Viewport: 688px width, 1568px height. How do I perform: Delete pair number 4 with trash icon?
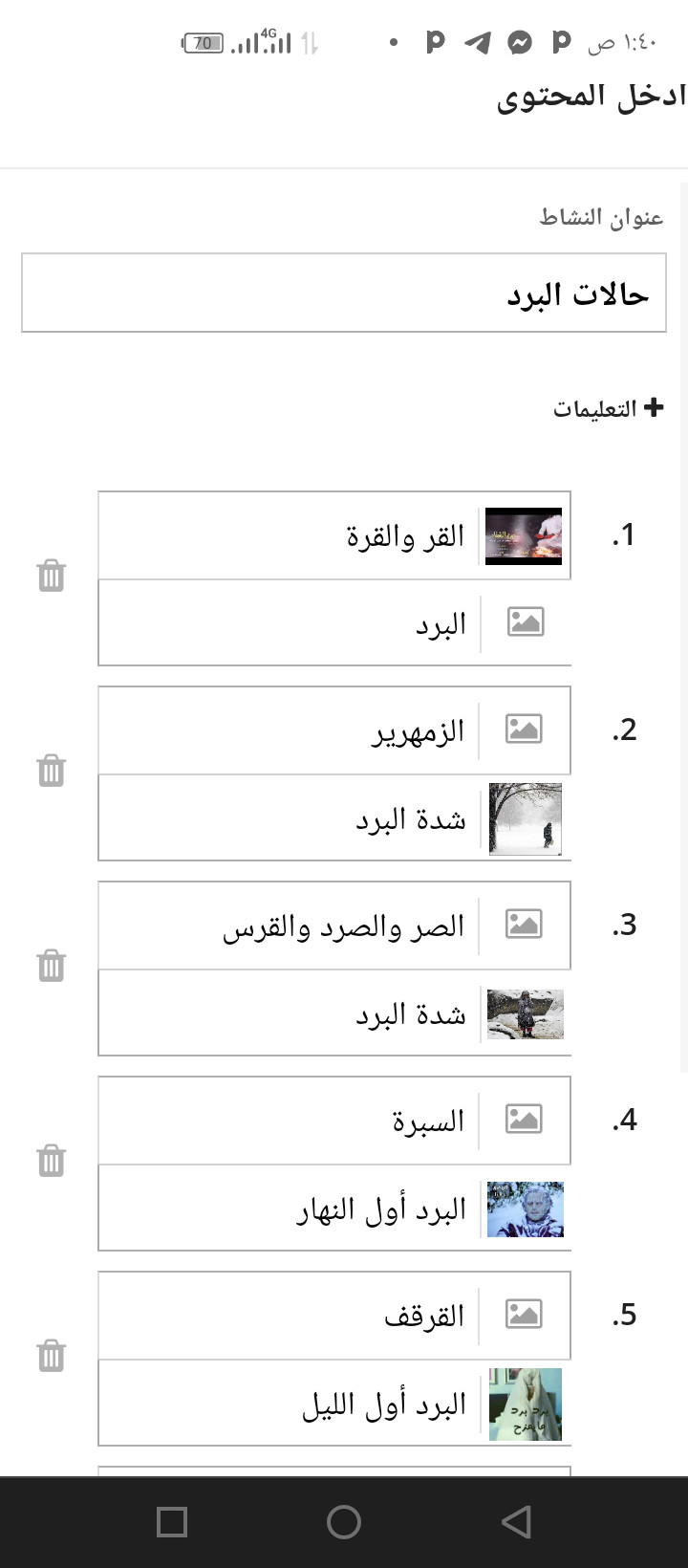click(x=51, y=1161)
